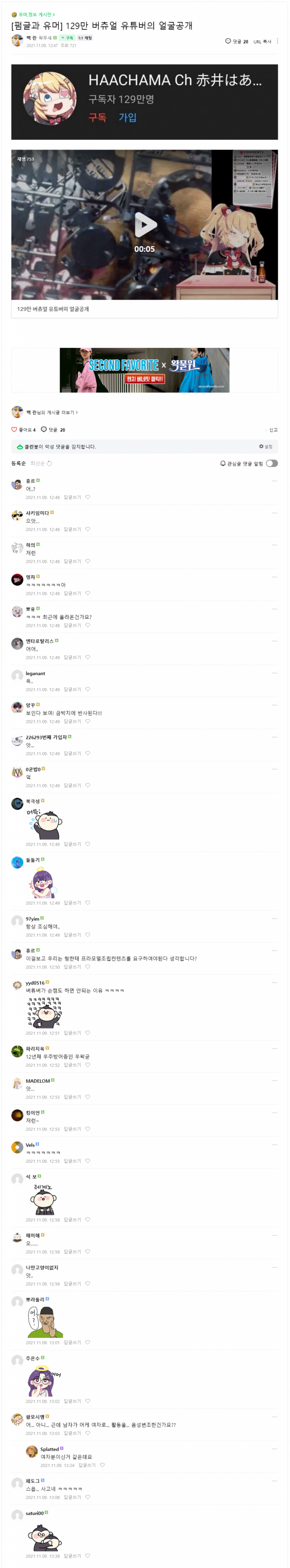Play the HAACHAMA face reveal video

click(145, 225)
